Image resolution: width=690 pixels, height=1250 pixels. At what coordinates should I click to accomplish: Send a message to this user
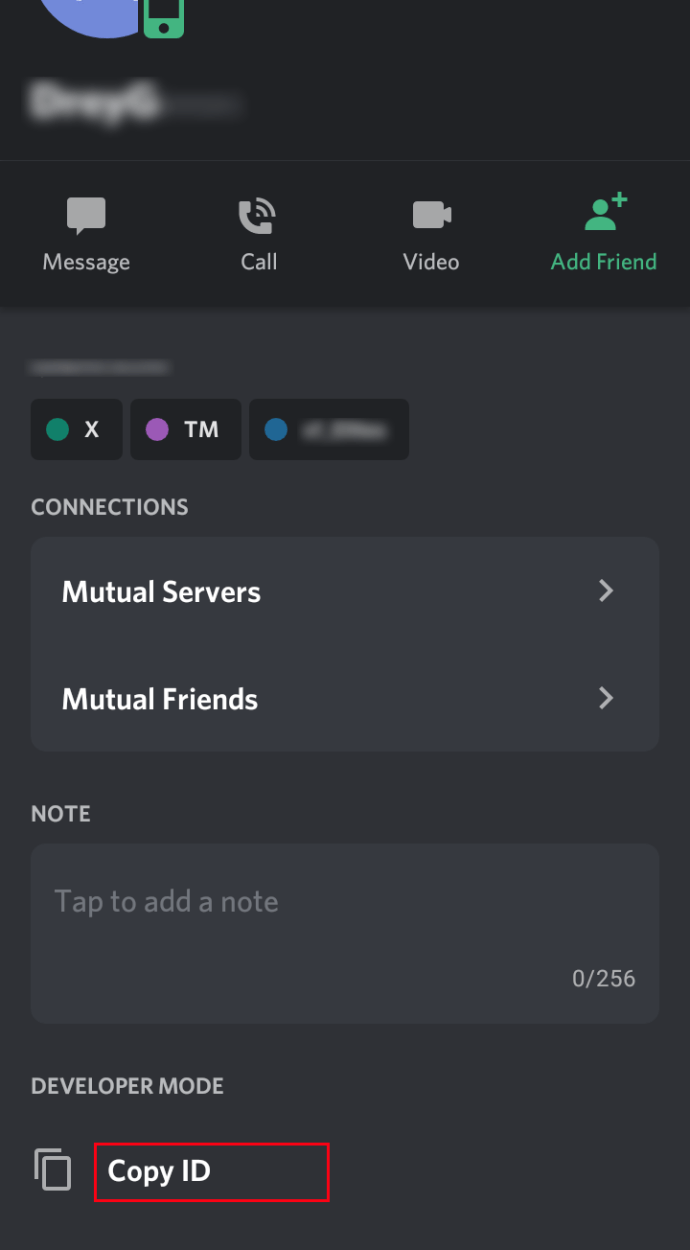tap(86, 235)
